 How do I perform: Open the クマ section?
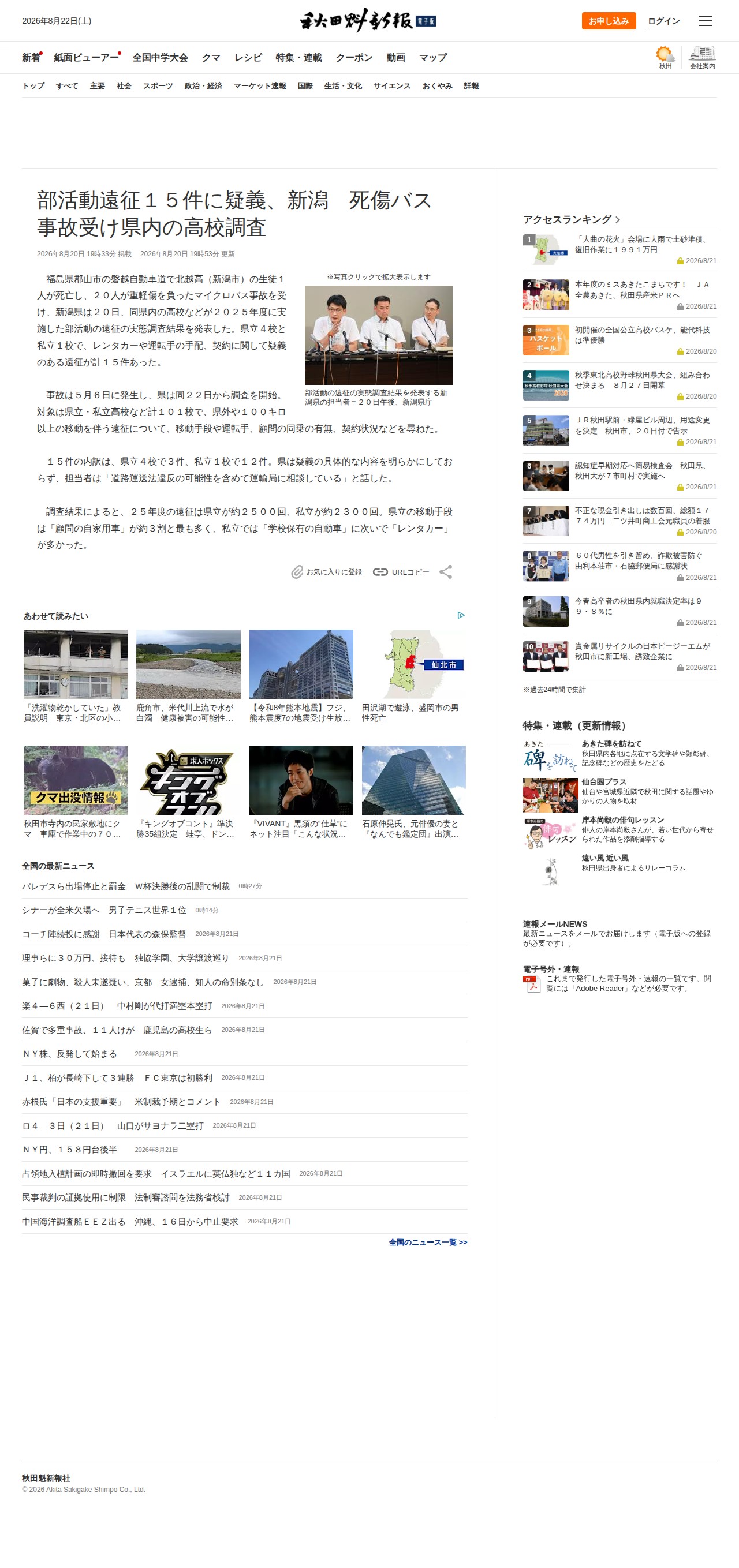click(211, 57)
